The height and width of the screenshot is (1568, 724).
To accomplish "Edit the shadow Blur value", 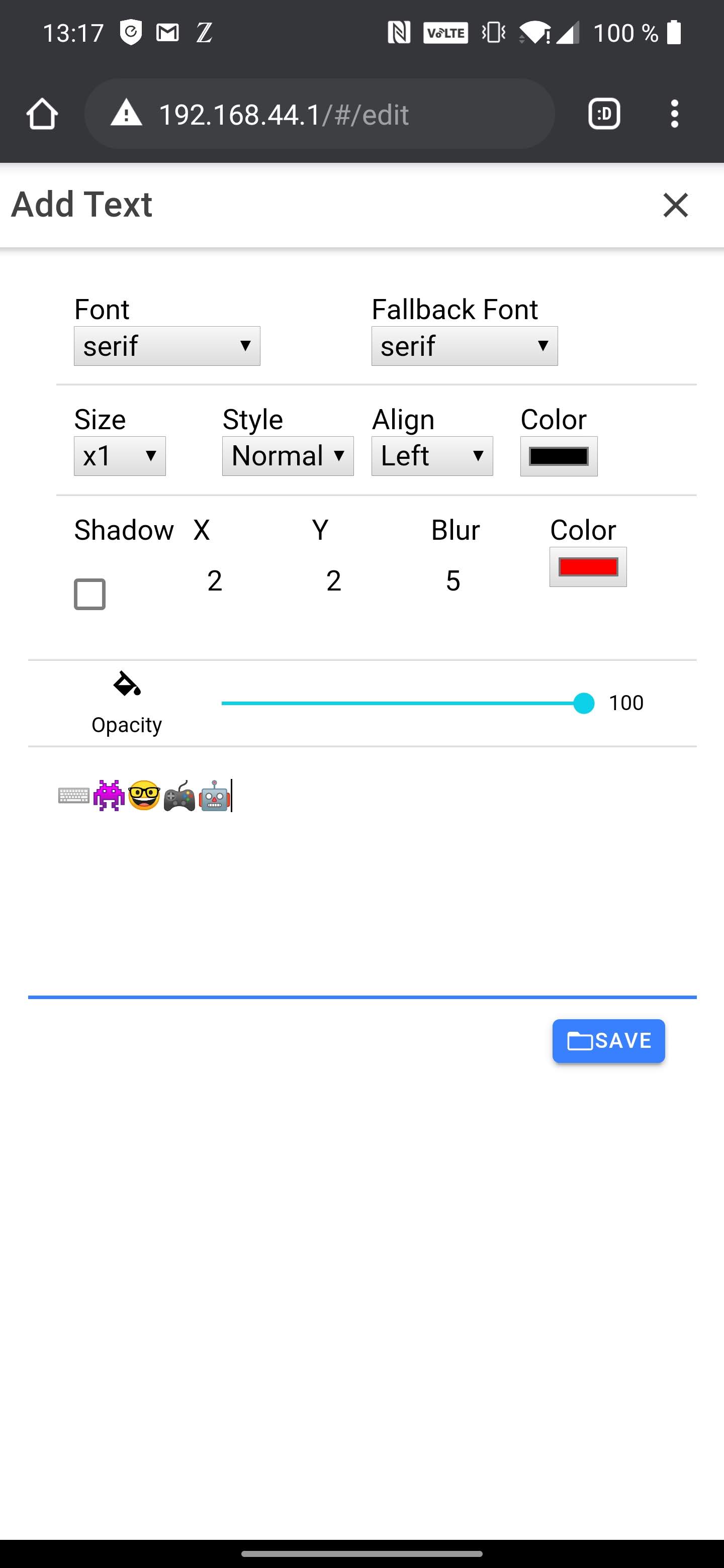I will pos(452,580).
